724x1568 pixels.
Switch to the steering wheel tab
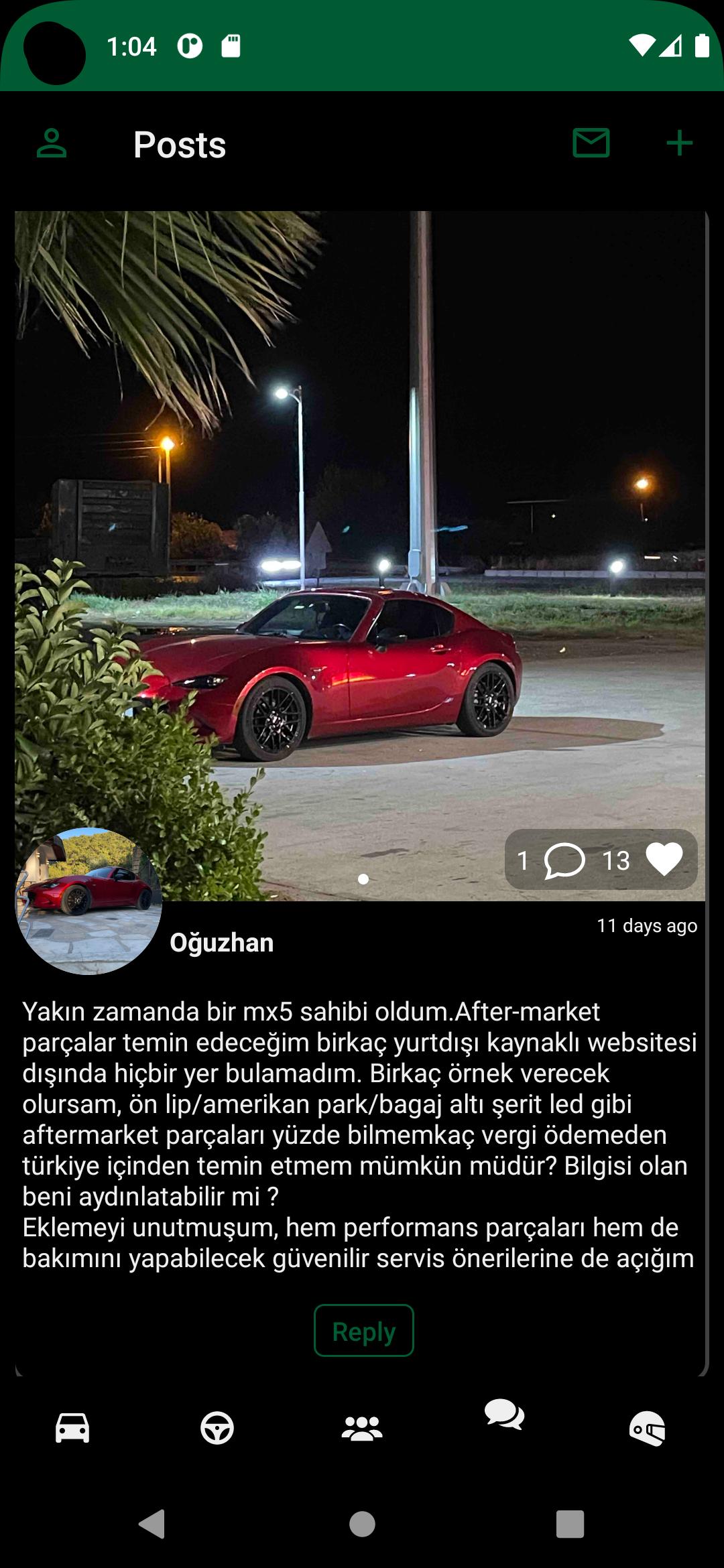click(x=217, y=1427)
